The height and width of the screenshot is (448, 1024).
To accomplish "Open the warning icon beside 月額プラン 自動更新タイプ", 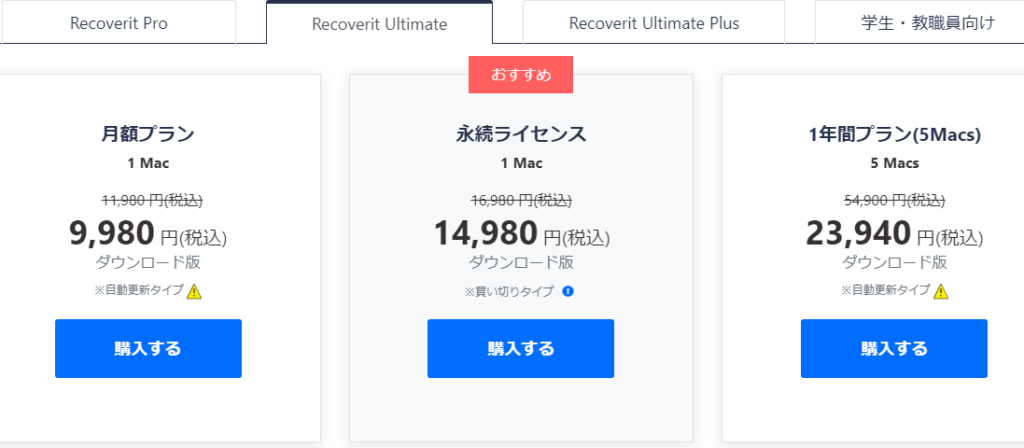I will pyautogui.click(x=194, y=292).
